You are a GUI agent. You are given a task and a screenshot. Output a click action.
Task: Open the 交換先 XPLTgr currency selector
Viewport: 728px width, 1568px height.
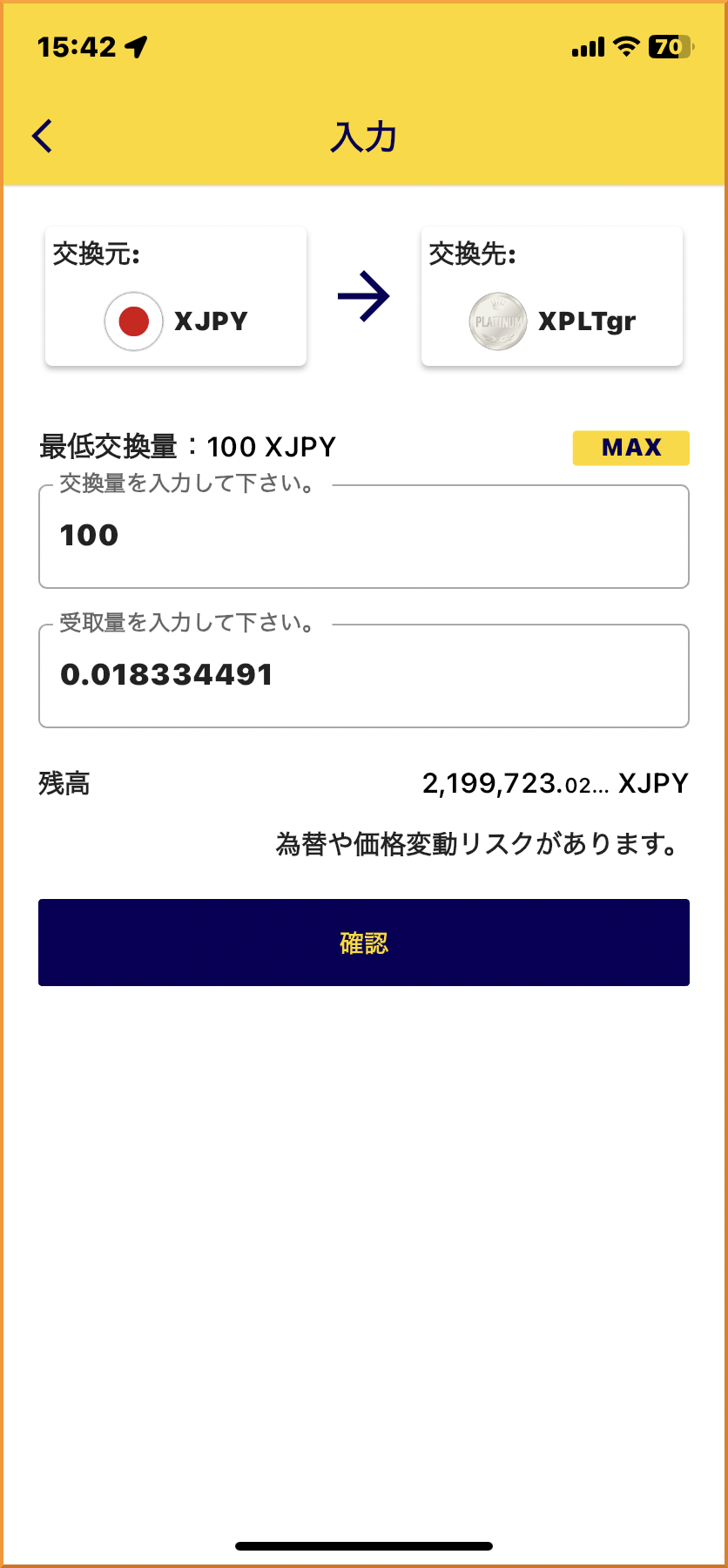[x=551, y=297]
